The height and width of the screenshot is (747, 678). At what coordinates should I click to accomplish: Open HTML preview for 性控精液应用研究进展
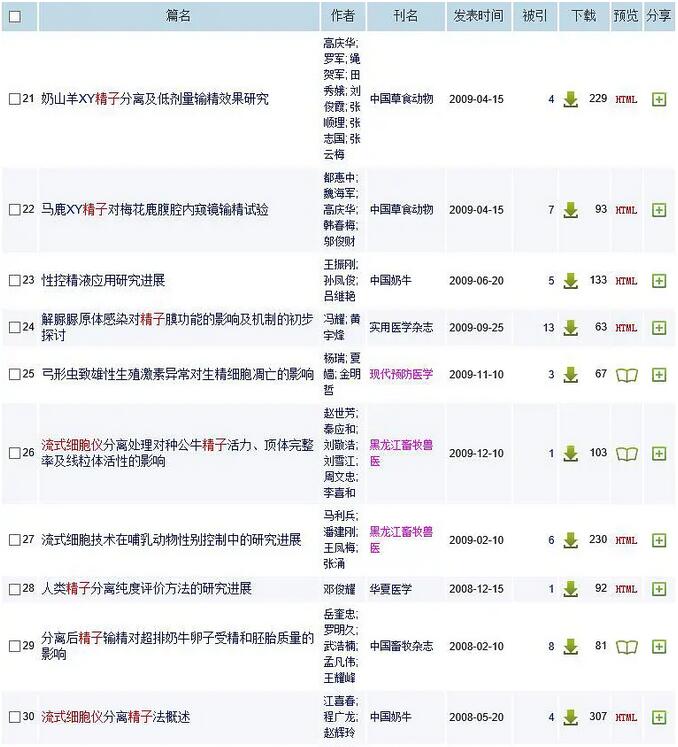pos(626,281)
